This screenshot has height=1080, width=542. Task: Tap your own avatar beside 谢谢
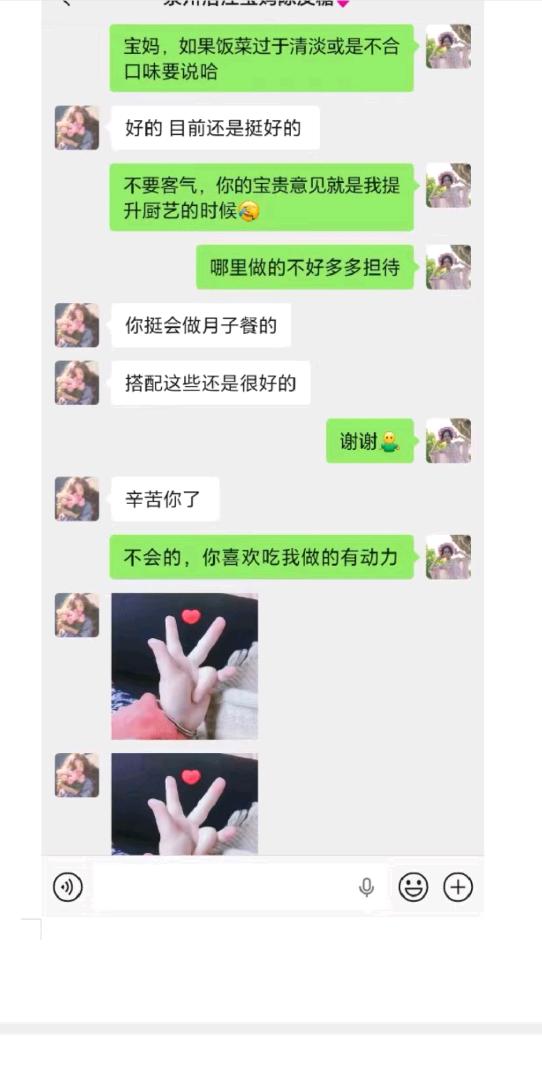(448, 441)
